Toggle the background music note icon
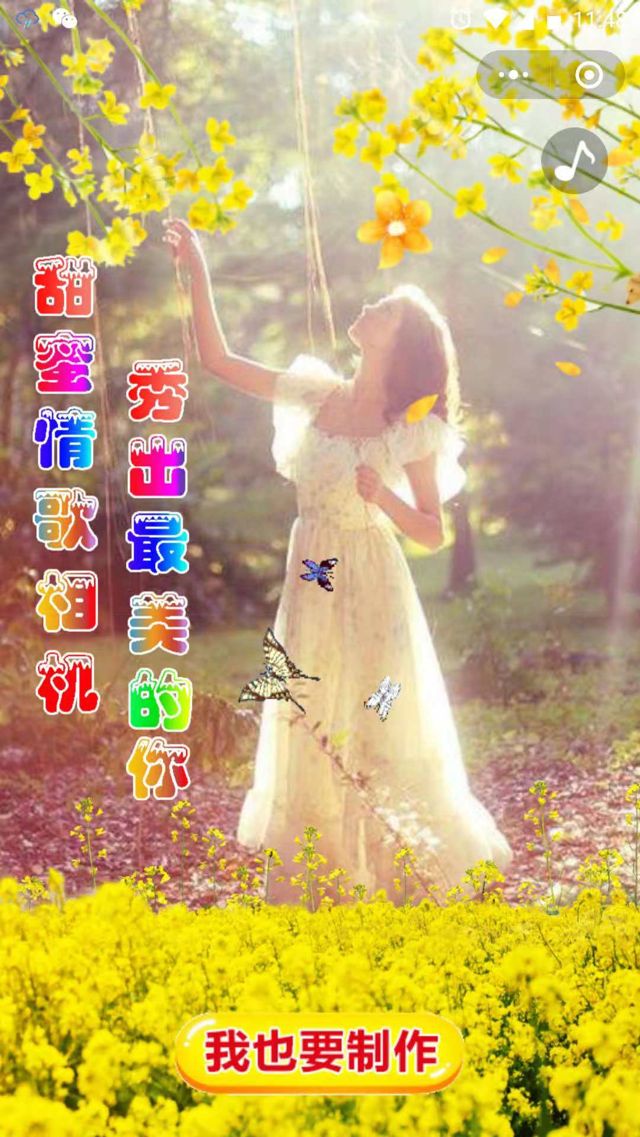640x1137 pixels. coord(574,160)
